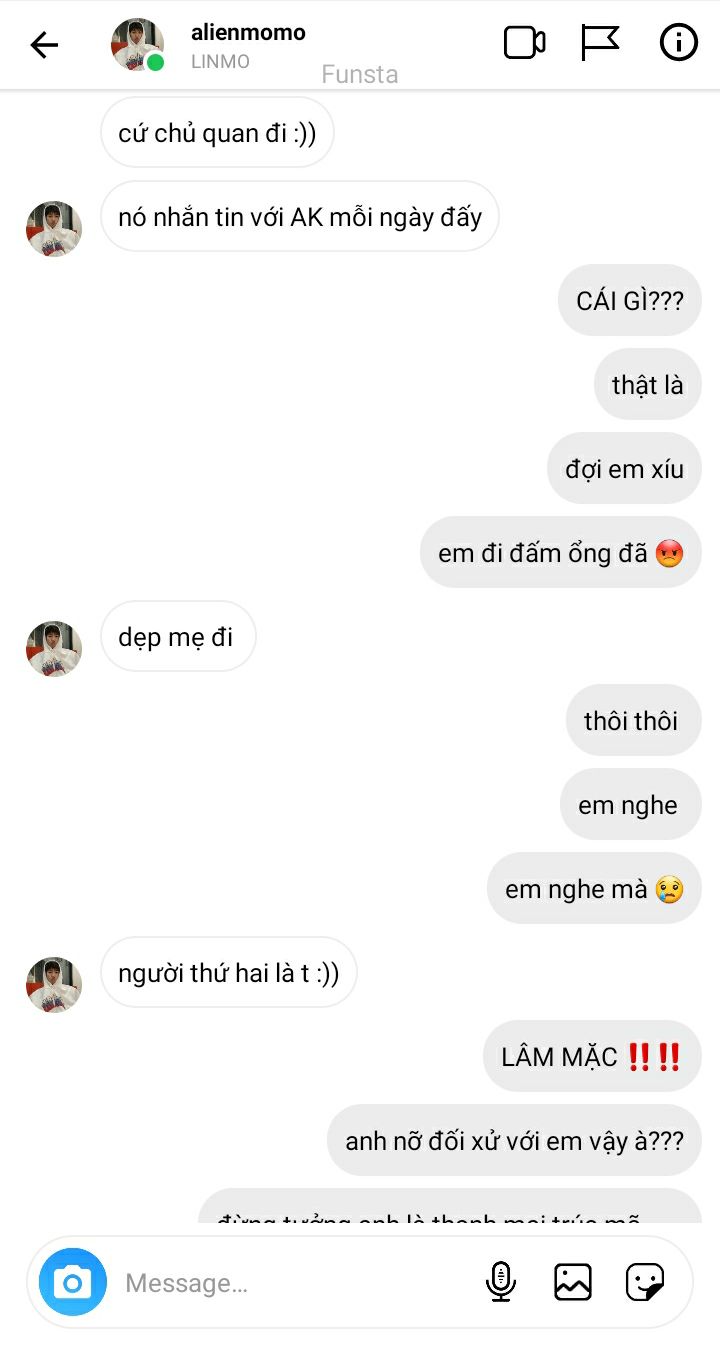The height and width of the screenshot is (1355, 720).
Task: Start a video call with alienmomo
Action: pos(524,43)
